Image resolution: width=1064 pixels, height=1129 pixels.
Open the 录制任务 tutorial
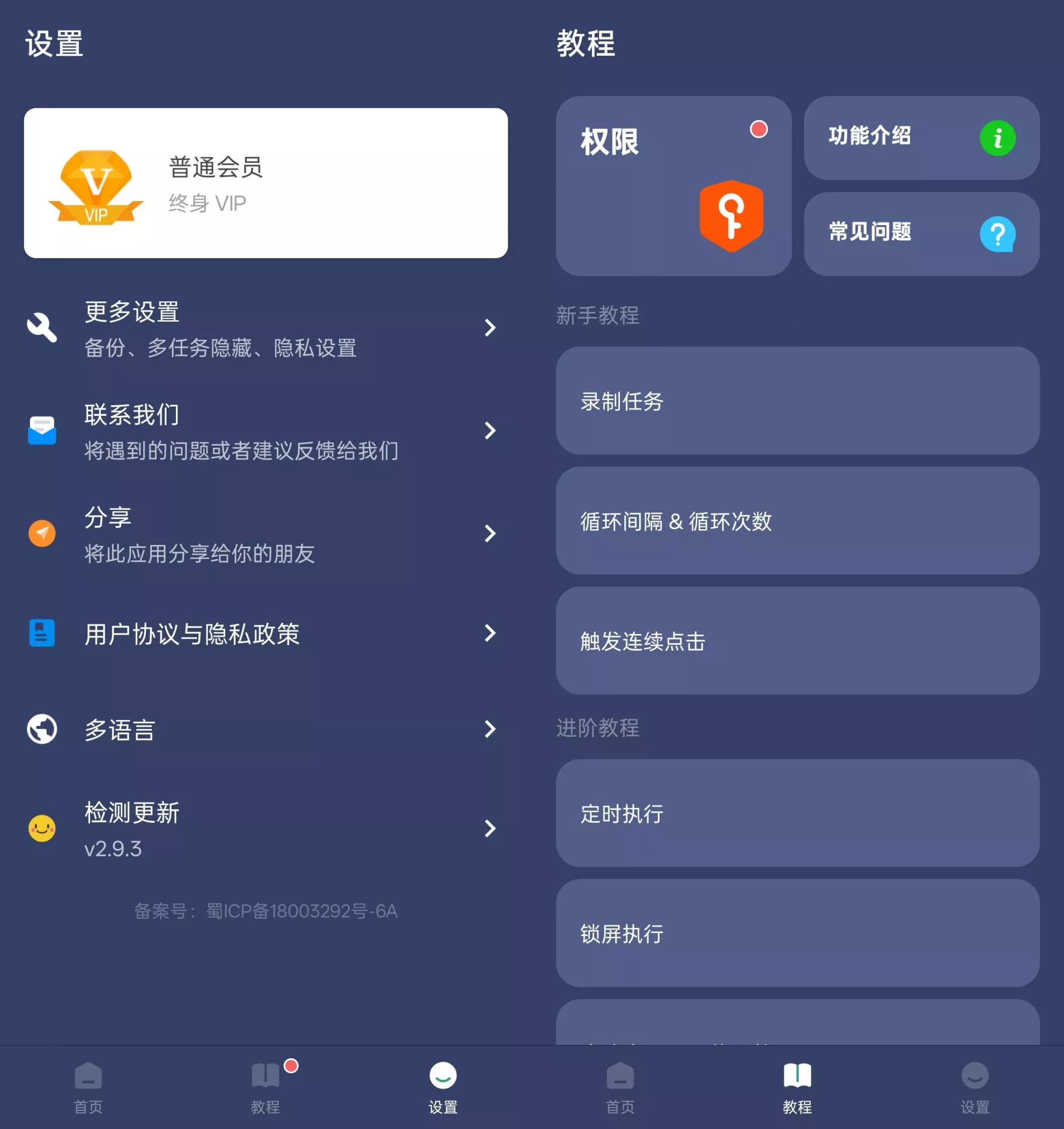tap(797, 401)
